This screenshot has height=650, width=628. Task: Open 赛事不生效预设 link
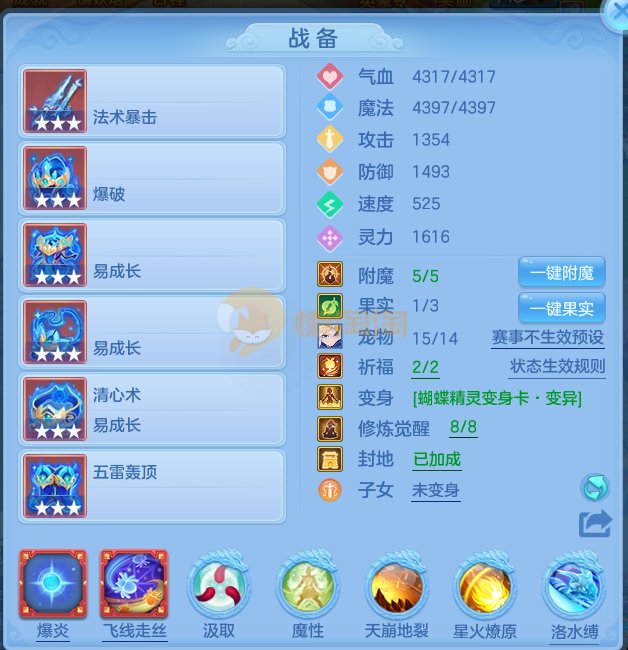coord(548,337)
